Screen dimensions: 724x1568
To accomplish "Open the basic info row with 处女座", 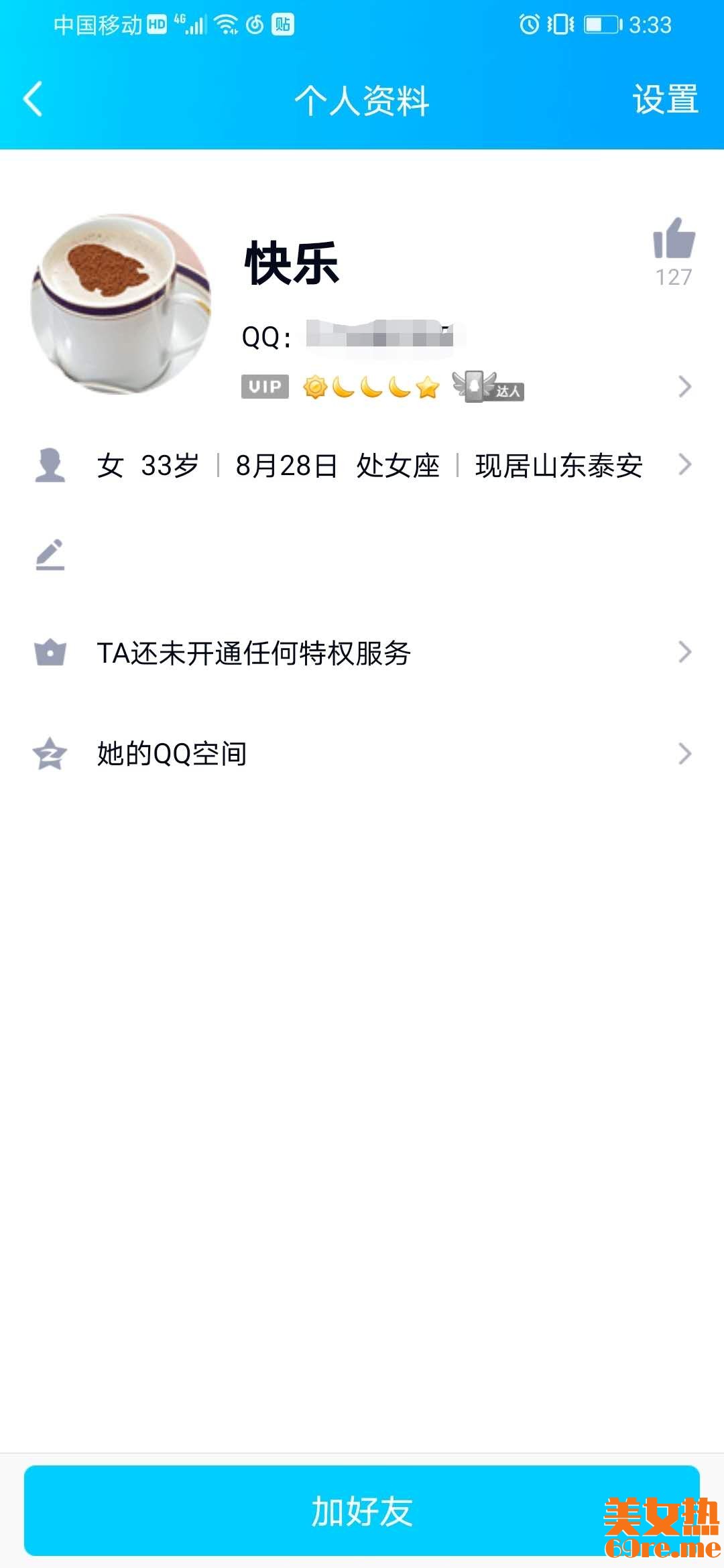I will tap(362, 465).
